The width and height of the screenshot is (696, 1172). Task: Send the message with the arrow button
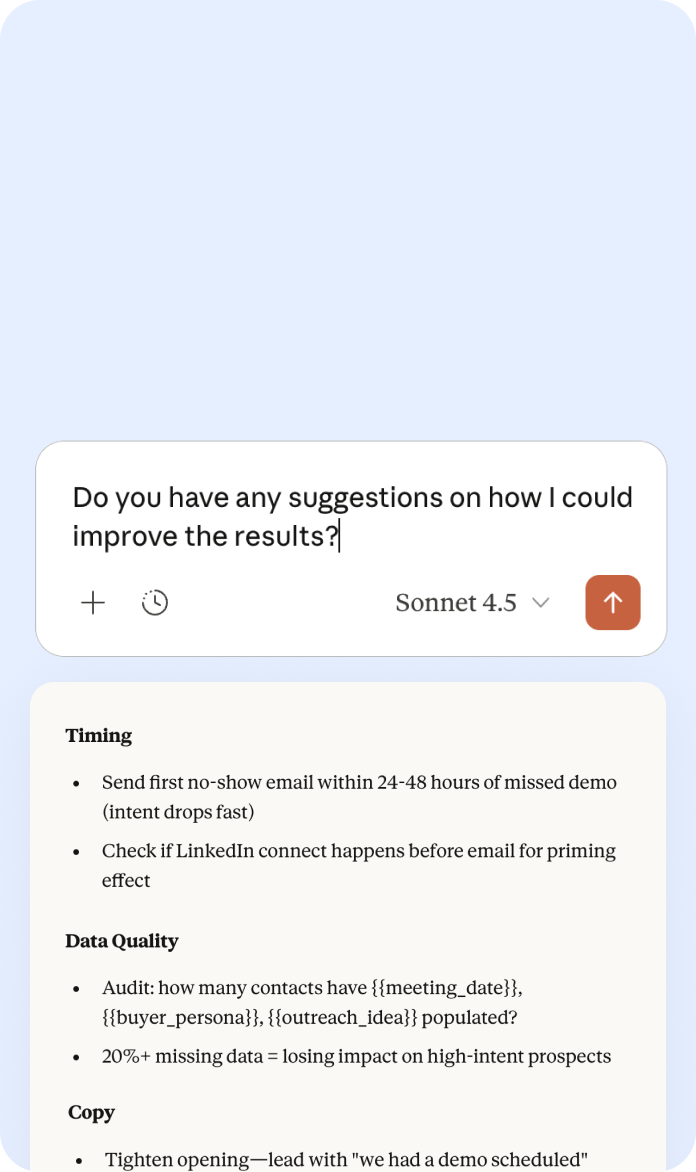(612, 602)
